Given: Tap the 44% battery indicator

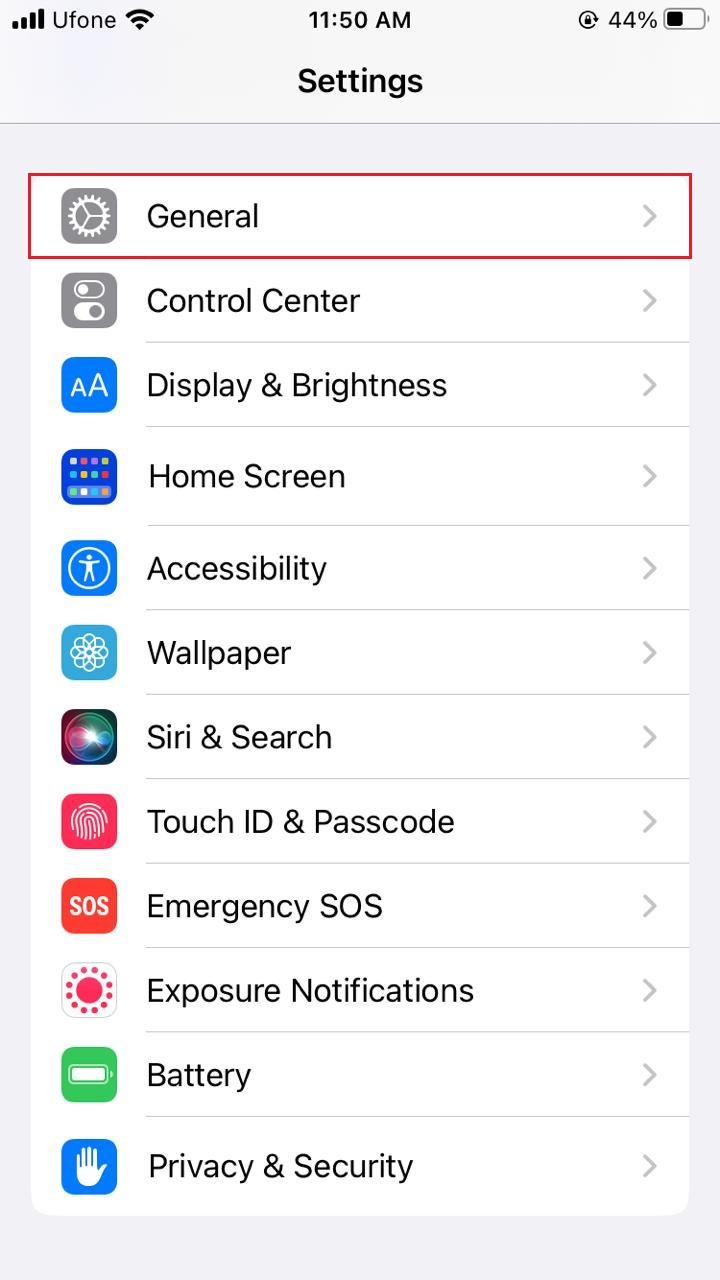Looking at the screenshot, I should pyautogui.click(x=630, y=18).
